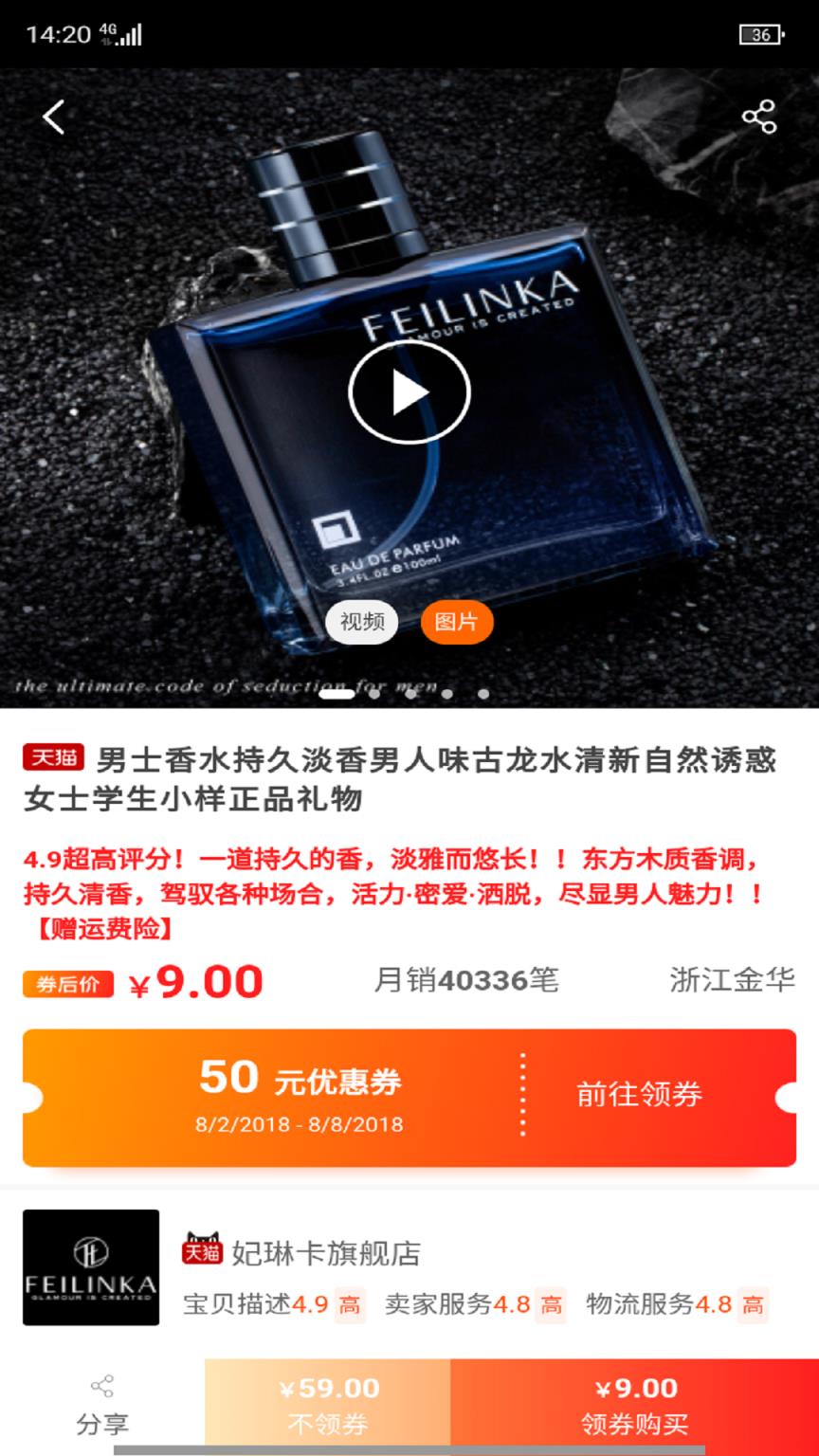
Task: Open the 妃琳卡旗舰店 store logo thumbnail
Action: click(x=90, y=1265)
